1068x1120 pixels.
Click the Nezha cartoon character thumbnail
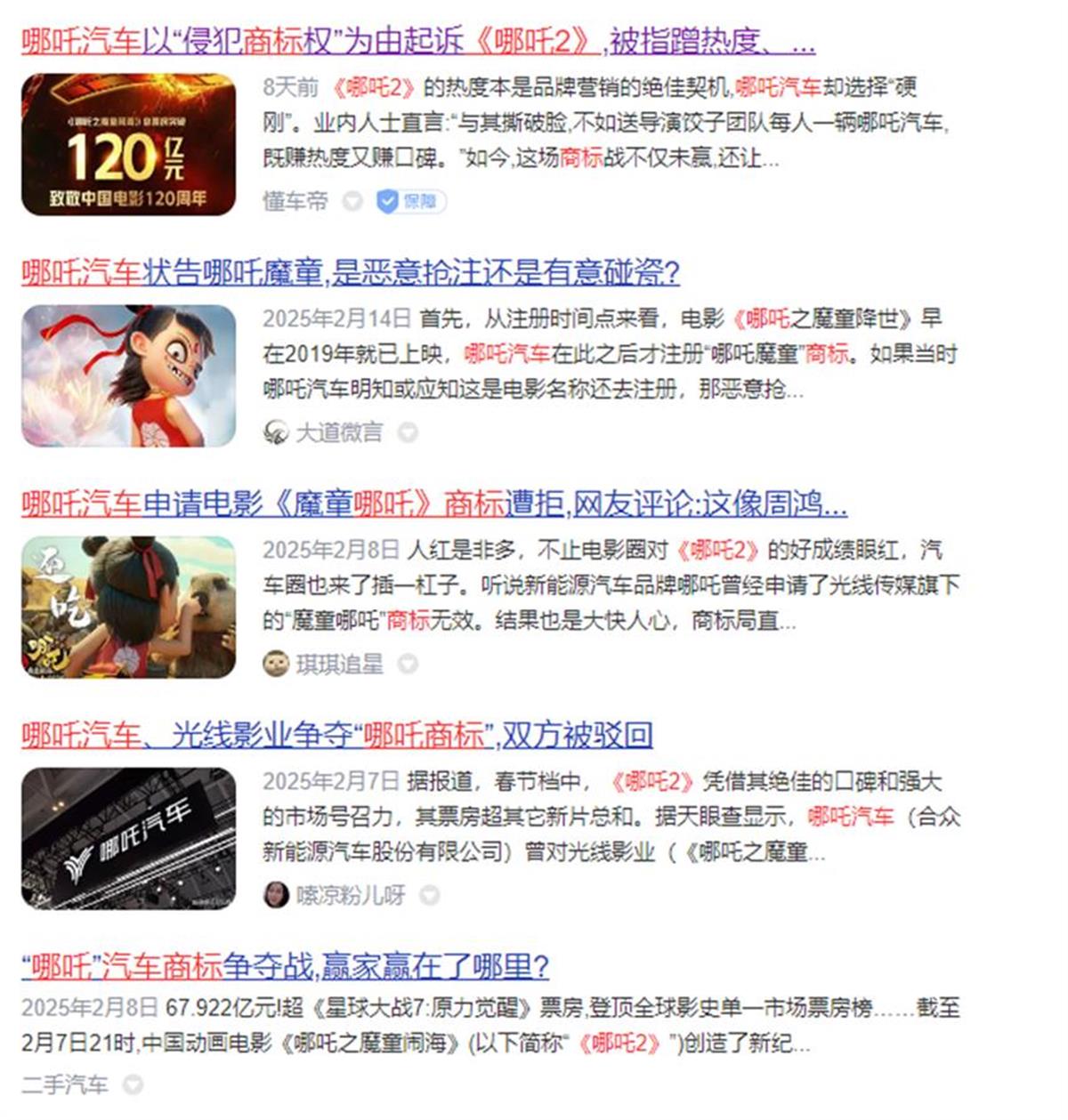pyautogui.click(x=129, y=374)
